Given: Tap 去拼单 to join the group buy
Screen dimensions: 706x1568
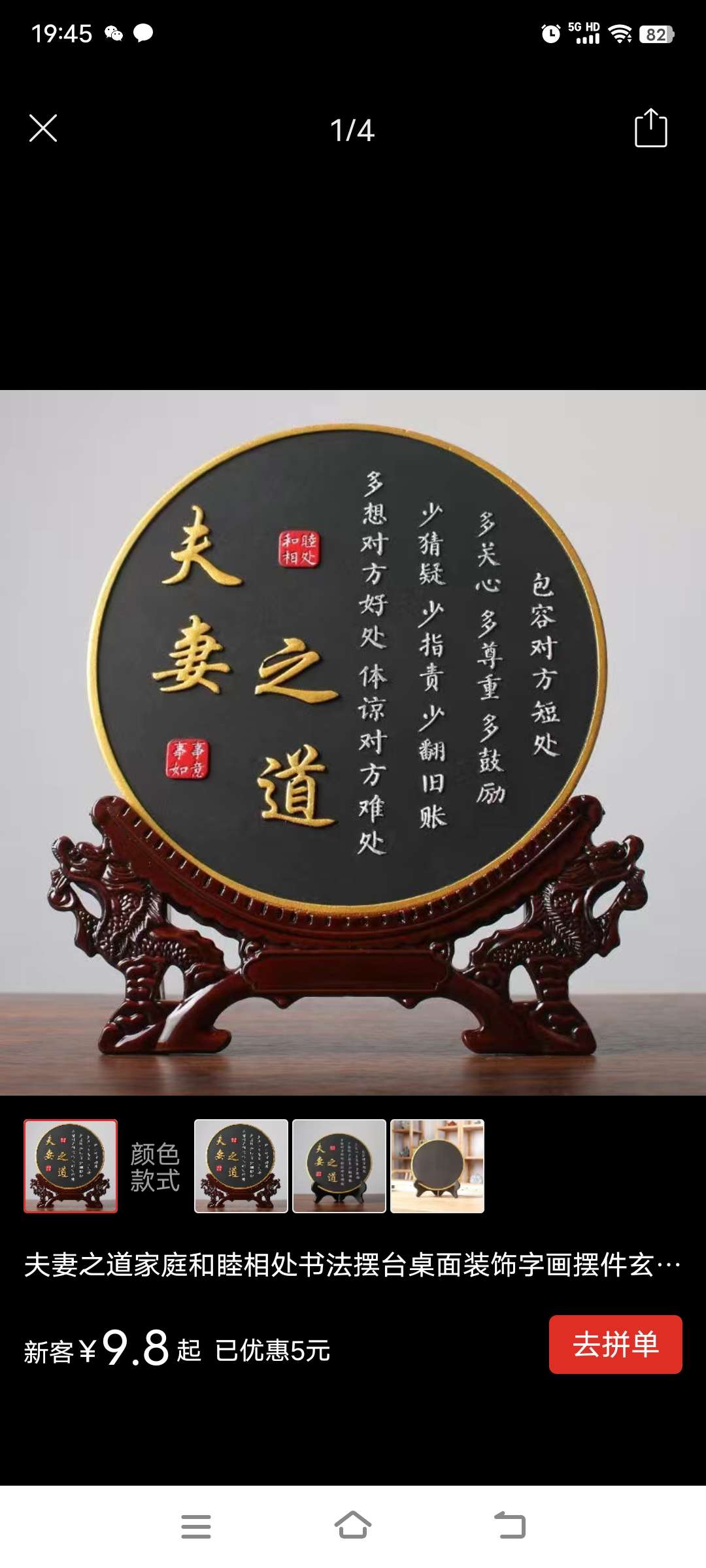Looking at the screenshot, I should click(x=615, y=1345).
